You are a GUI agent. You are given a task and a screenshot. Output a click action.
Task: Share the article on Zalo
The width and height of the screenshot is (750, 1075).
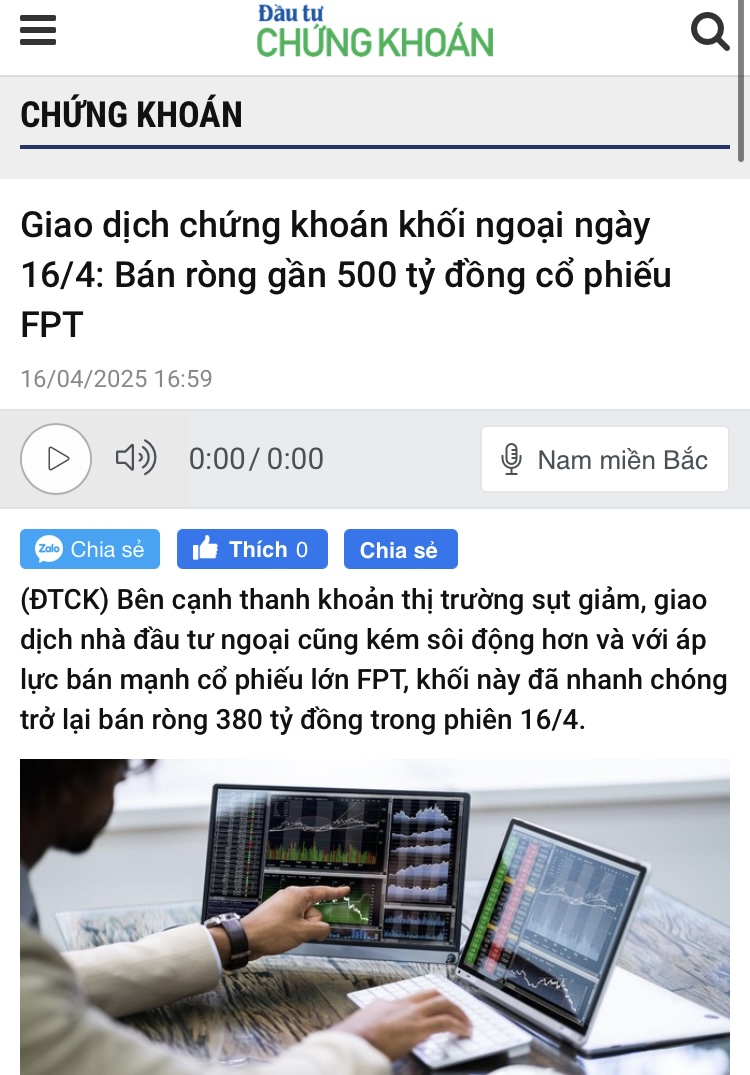[x=90, y=549]
